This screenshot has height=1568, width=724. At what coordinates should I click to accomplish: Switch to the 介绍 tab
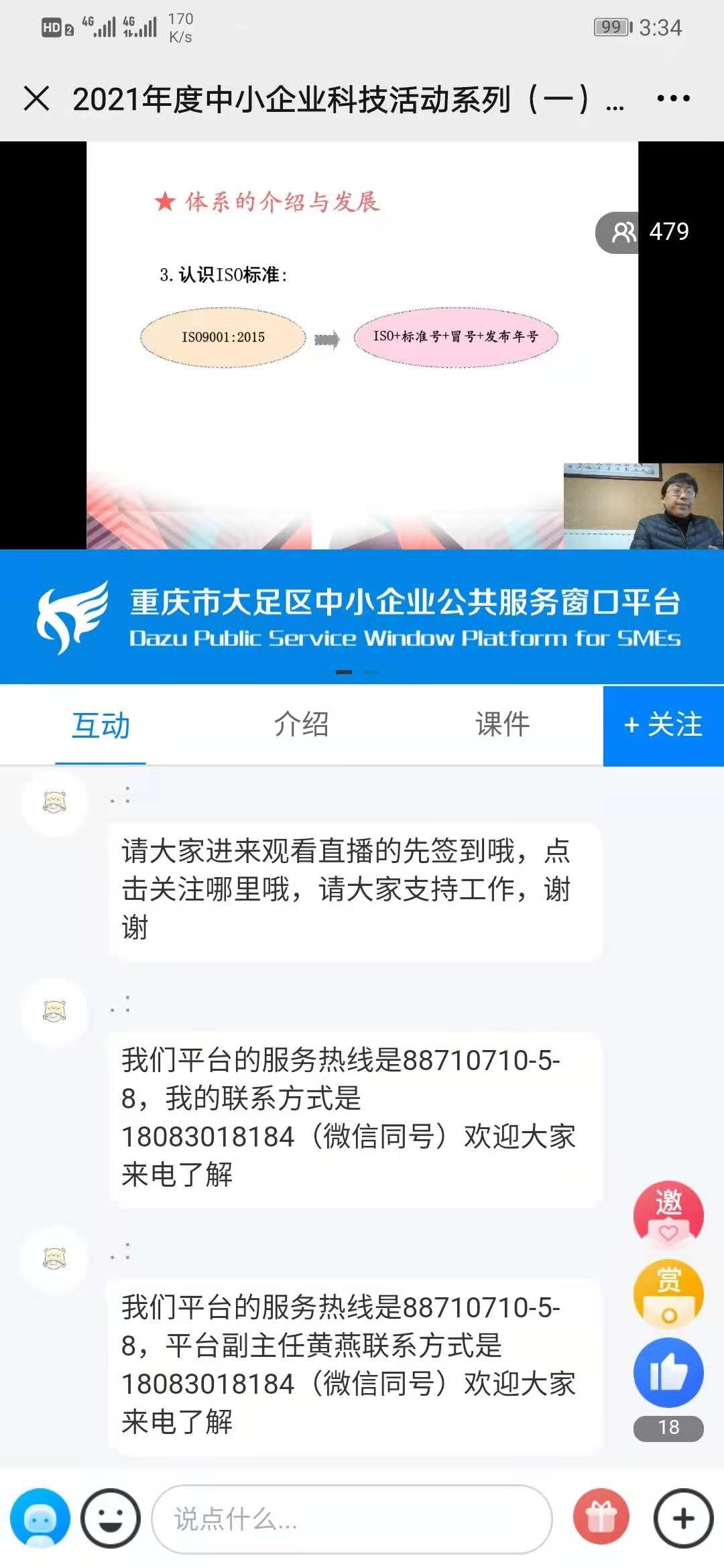coord(301,724)
